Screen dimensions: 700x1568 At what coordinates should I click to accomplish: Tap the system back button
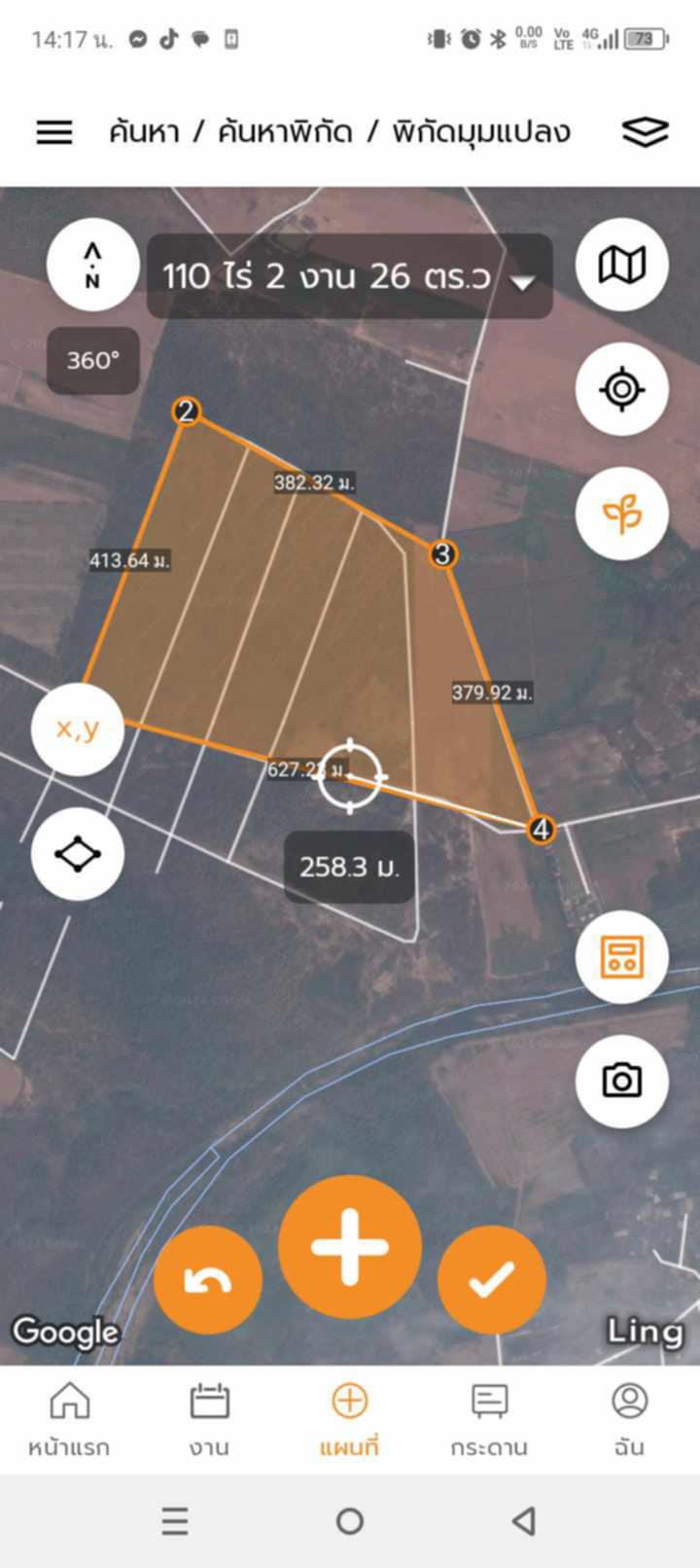[x=524, y=1520]
